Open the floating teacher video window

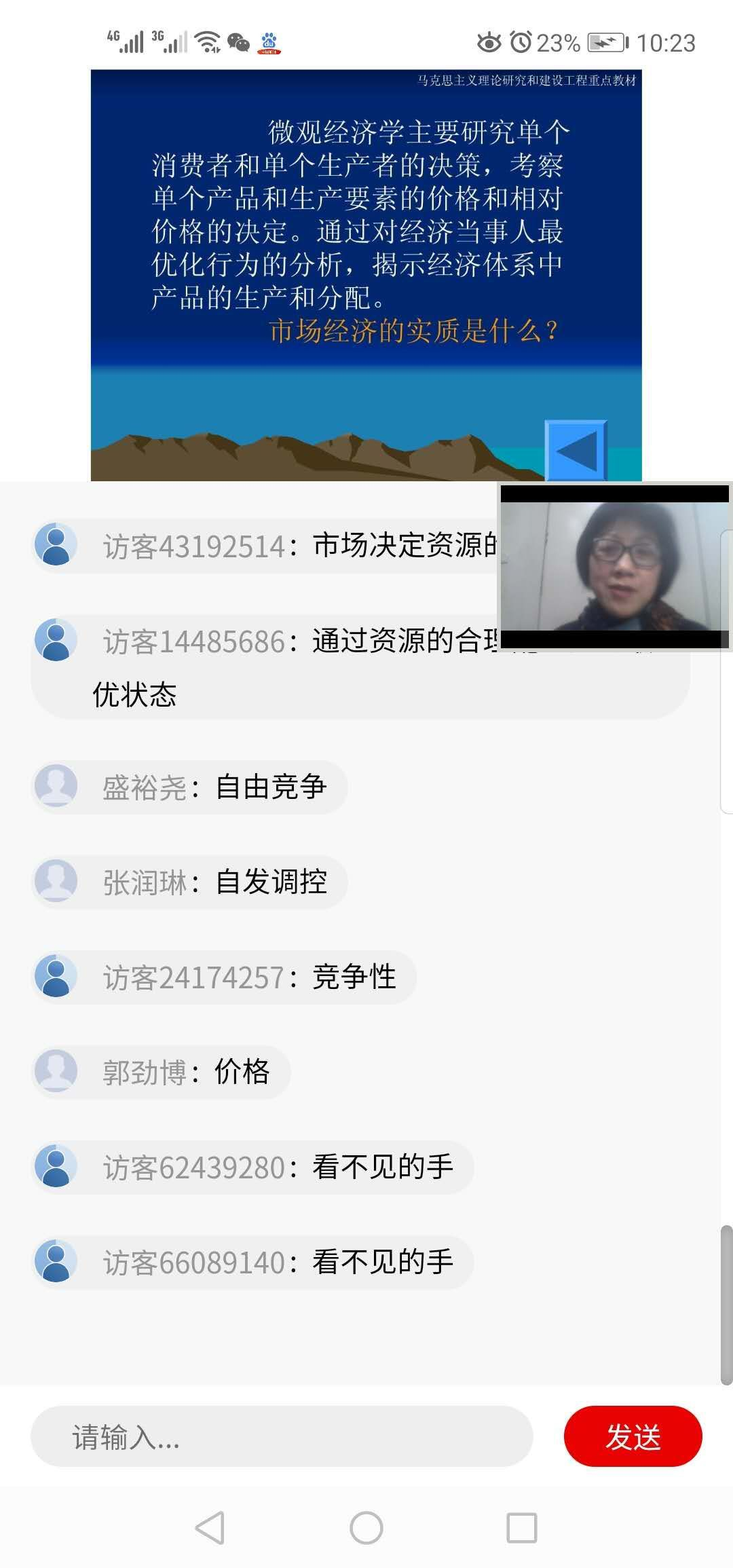point(614,567)
